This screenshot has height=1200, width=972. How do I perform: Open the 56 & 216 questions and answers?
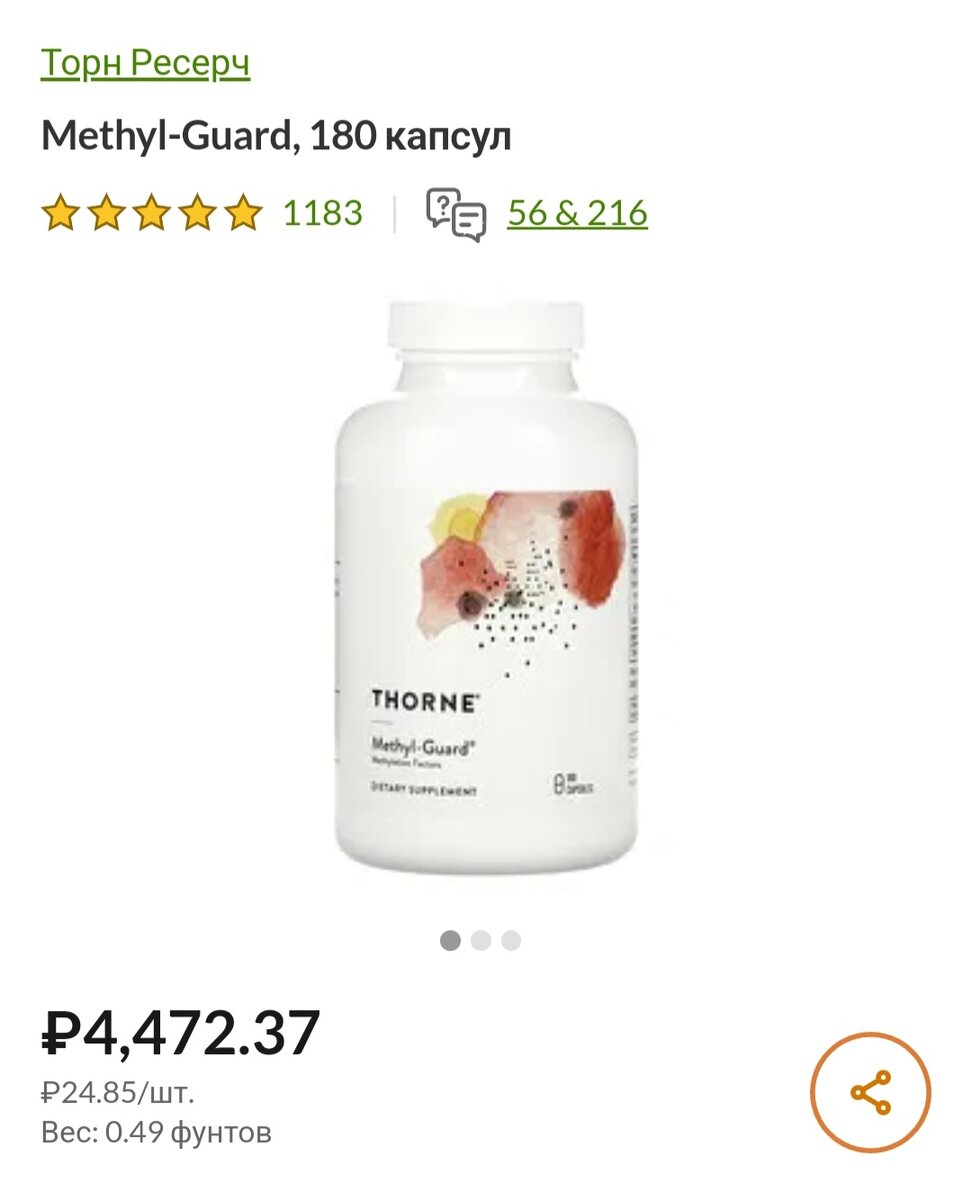[x=577, y=213]
